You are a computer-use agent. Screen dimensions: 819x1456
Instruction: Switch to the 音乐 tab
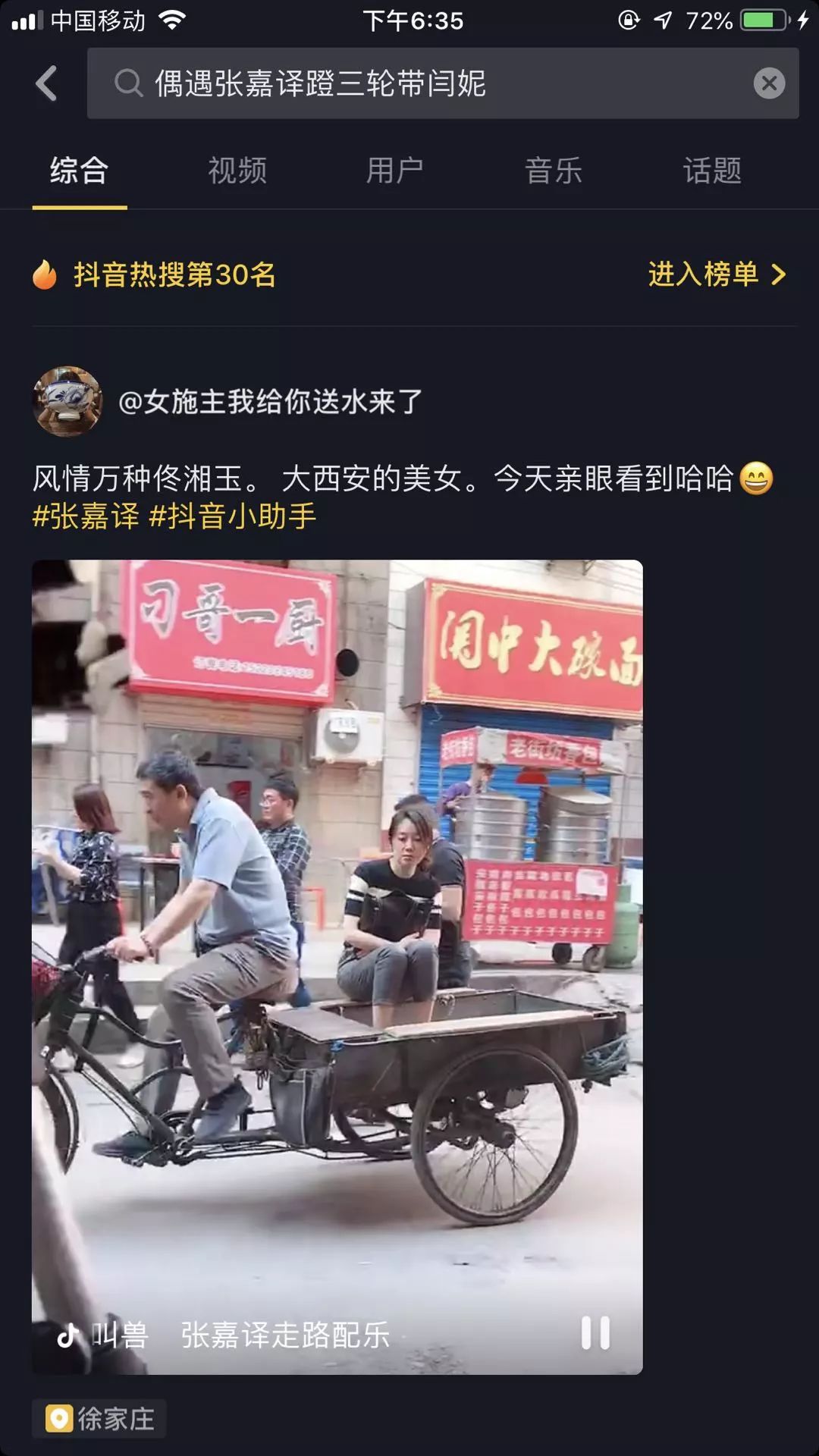pyautogui.click(x=554, y=171)
